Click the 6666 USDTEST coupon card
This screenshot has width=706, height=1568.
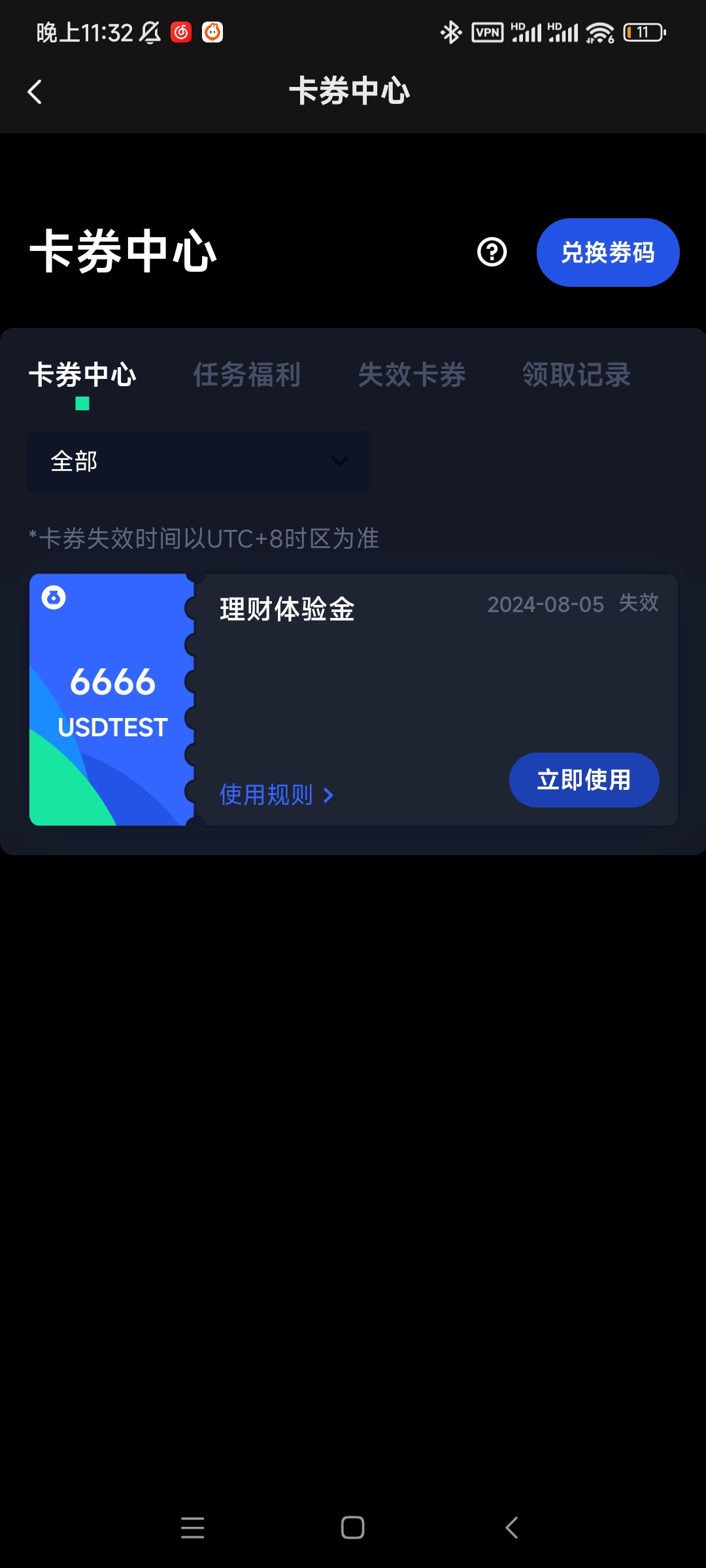(111, 696)
